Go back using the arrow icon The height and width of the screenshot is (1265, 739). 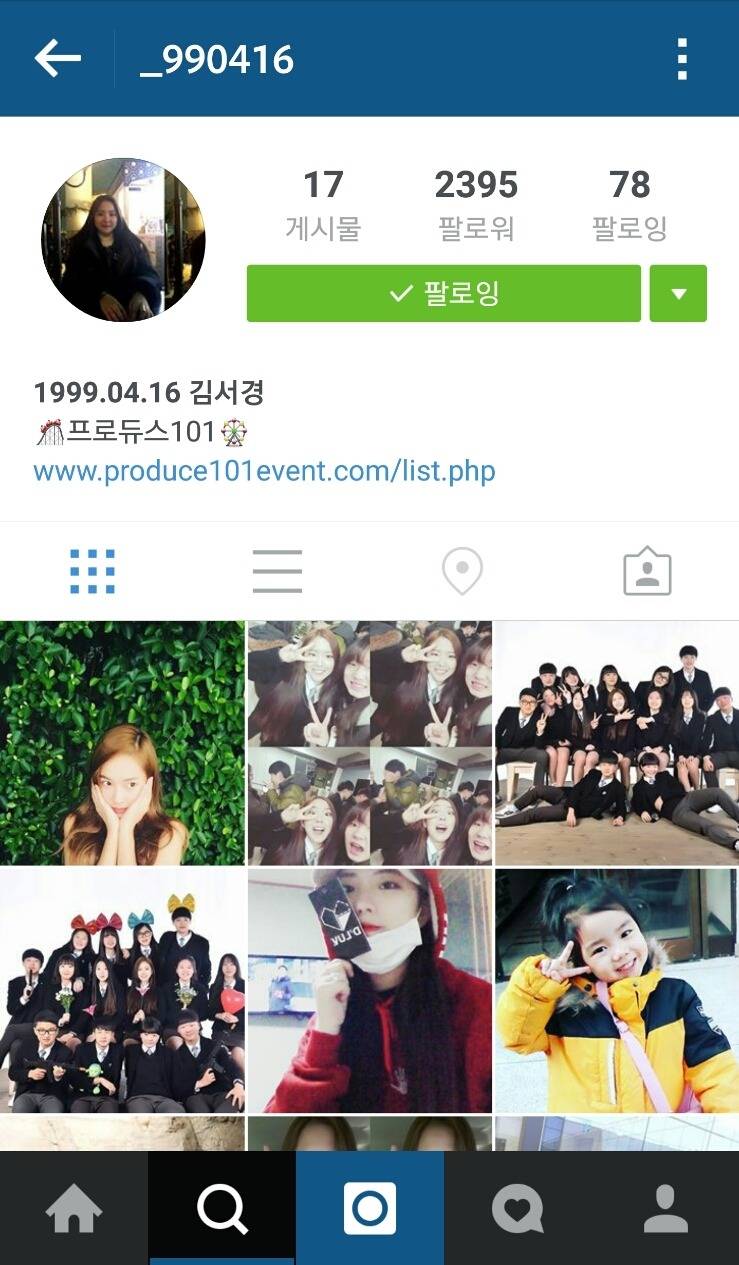point(57,59)
